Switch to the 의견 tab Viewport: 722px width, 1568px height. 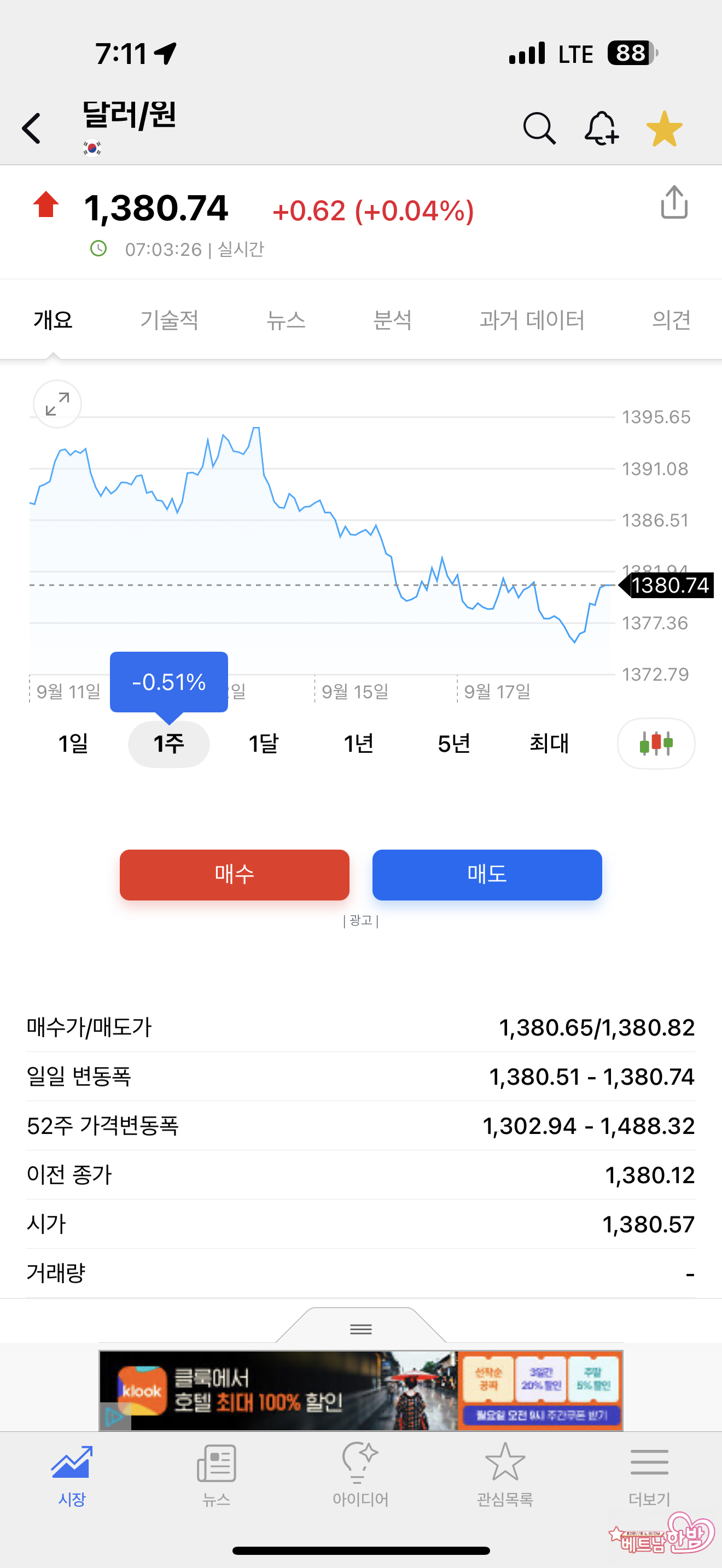[x=671, y=320]
